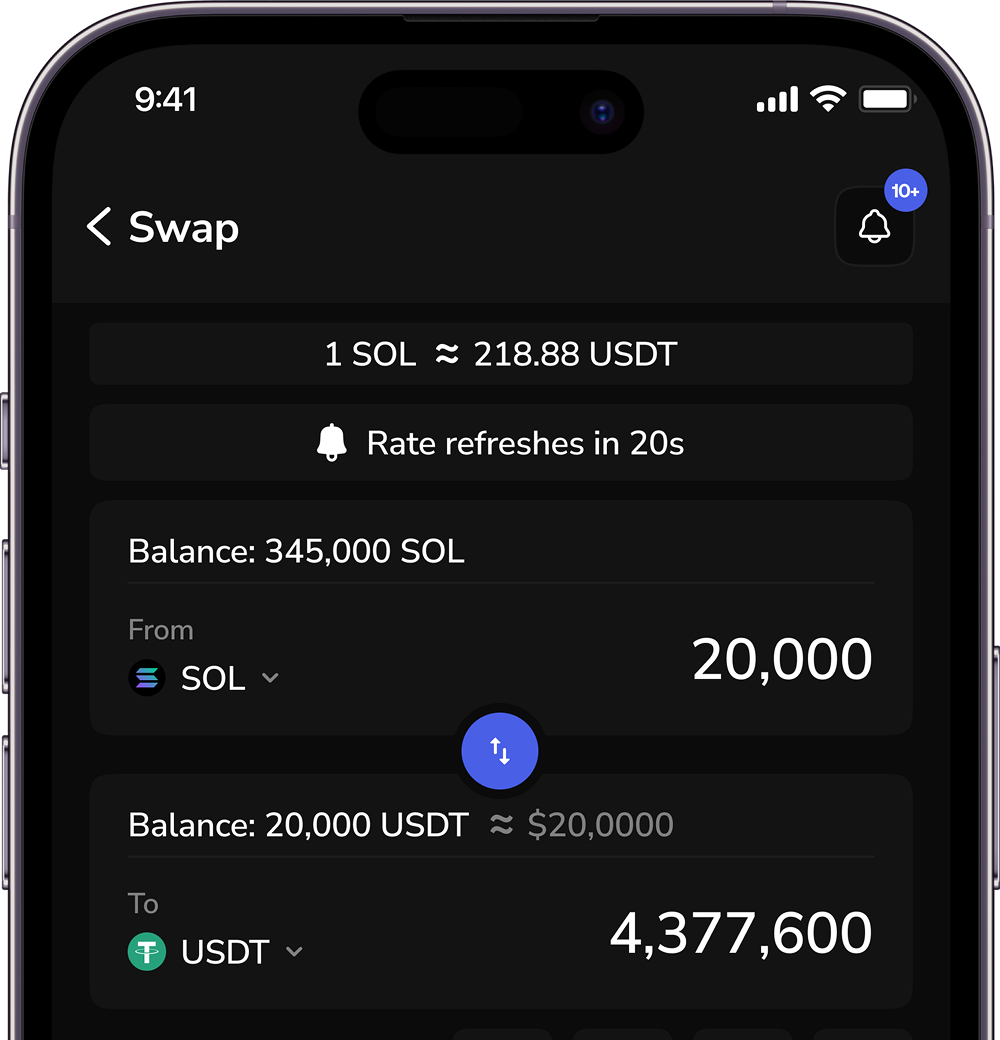The image size is (1000, 1040).
Task: Tap the cellular signal bars icon
Action: (x=776, y=99)
